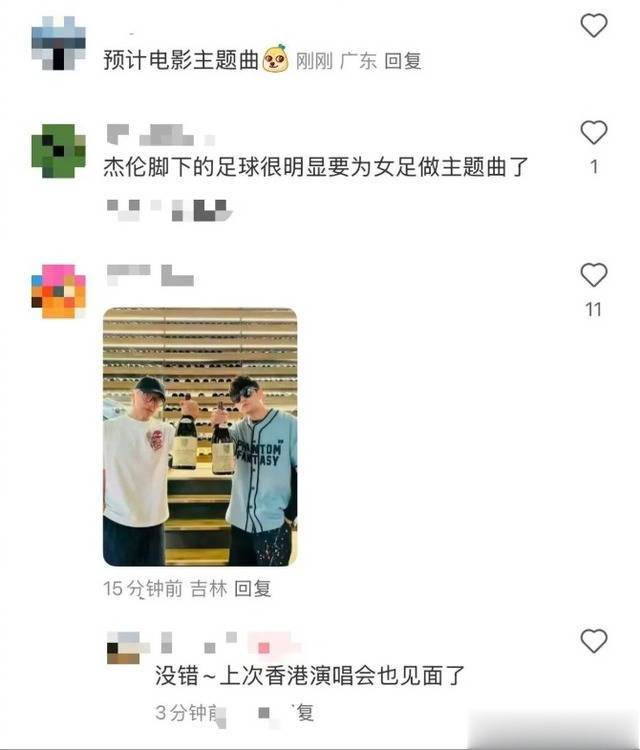Image resolution: width=640 pixels, height=750 pixels.
Task: Open the photo commenter's profile avatar
Action: point(58,292)
